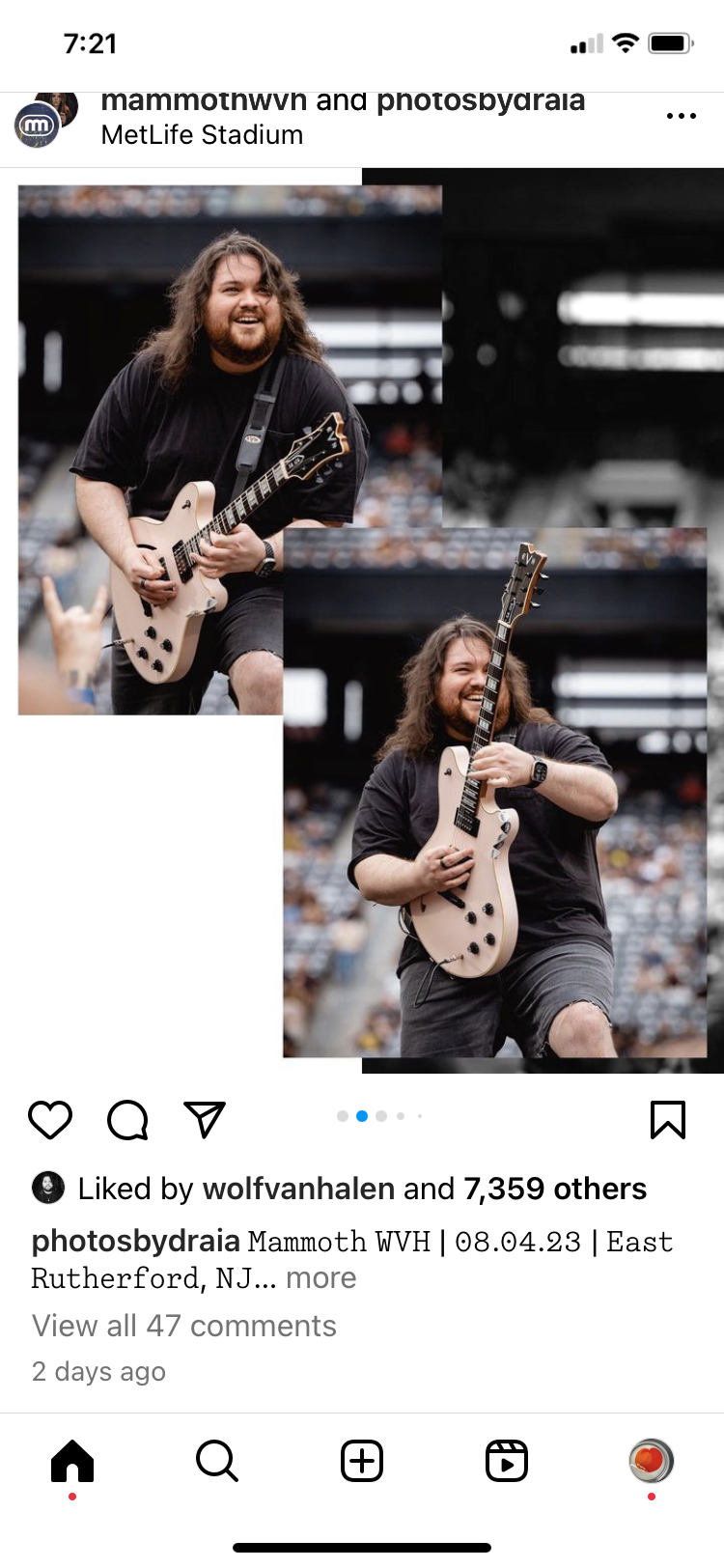Switch to the Reels tab

coord(507,1461)
